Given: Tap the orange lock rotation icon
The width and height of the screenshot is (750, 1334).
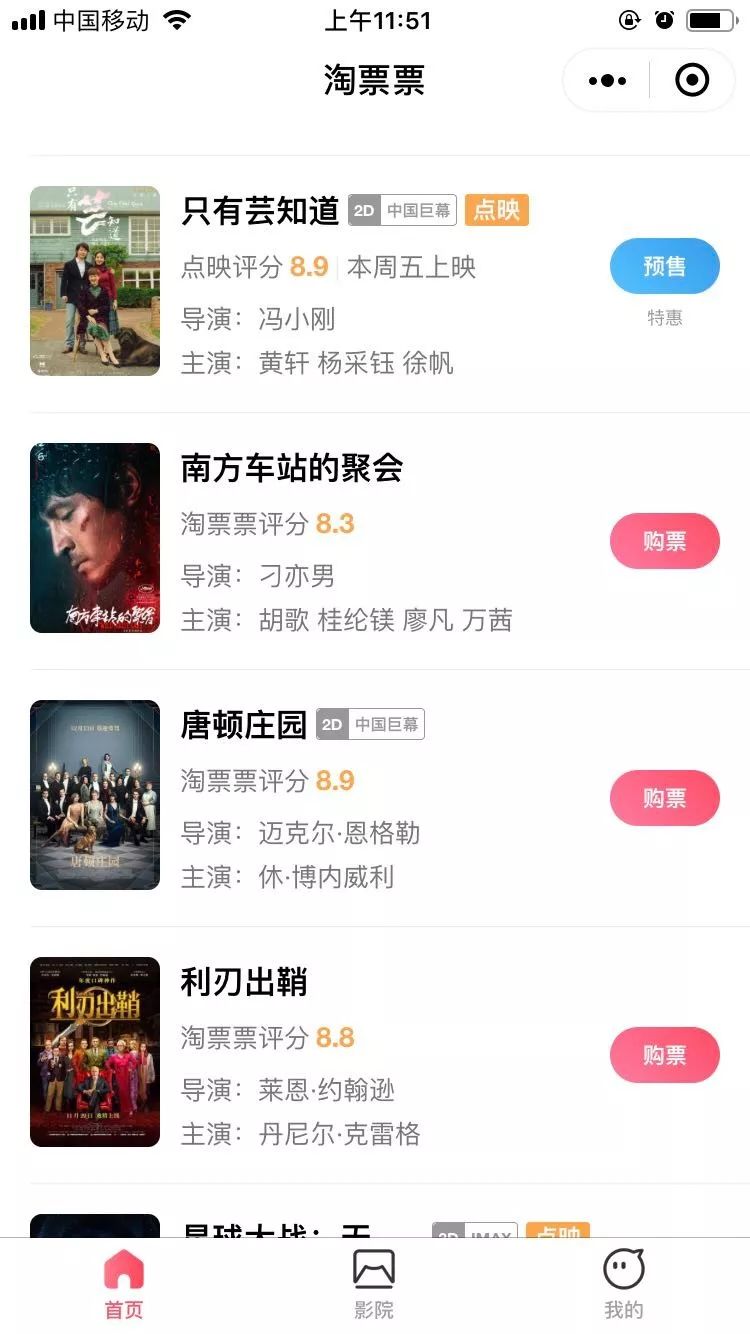Looking at the screenshot, I should 628,18.
